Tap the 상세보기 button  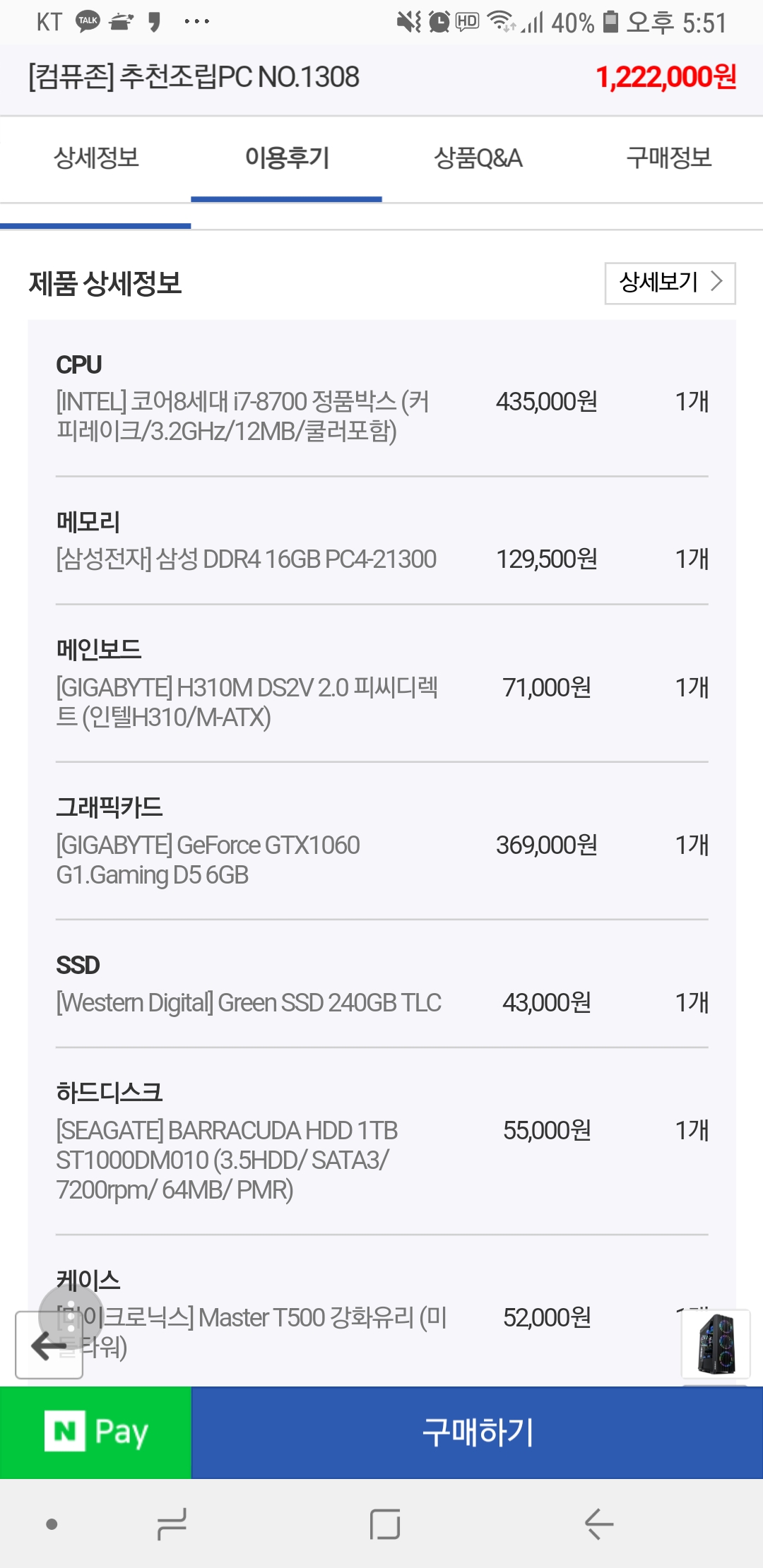[x=670, y=283]
